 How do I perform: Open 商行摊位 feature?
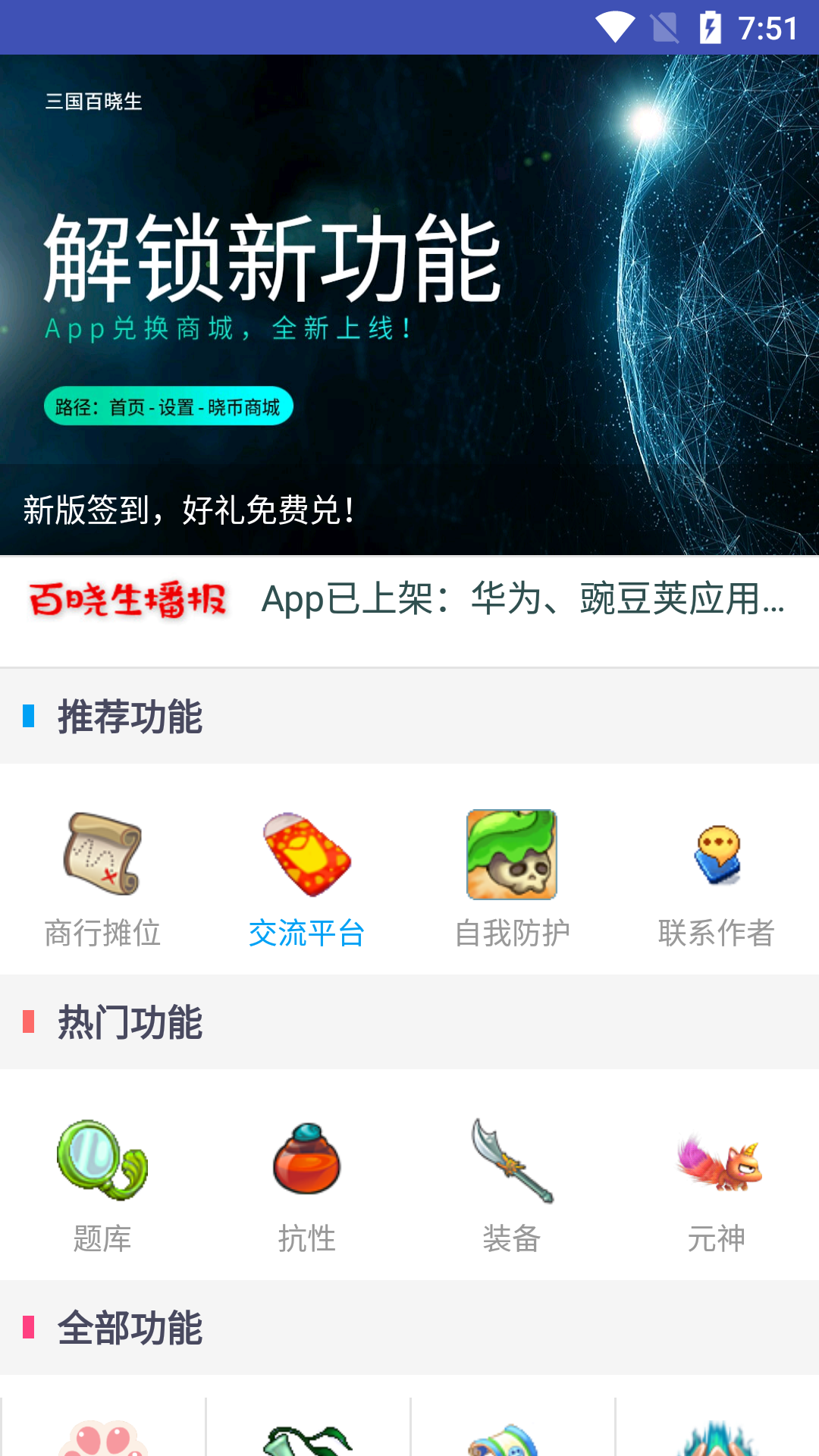coord(102,877)
